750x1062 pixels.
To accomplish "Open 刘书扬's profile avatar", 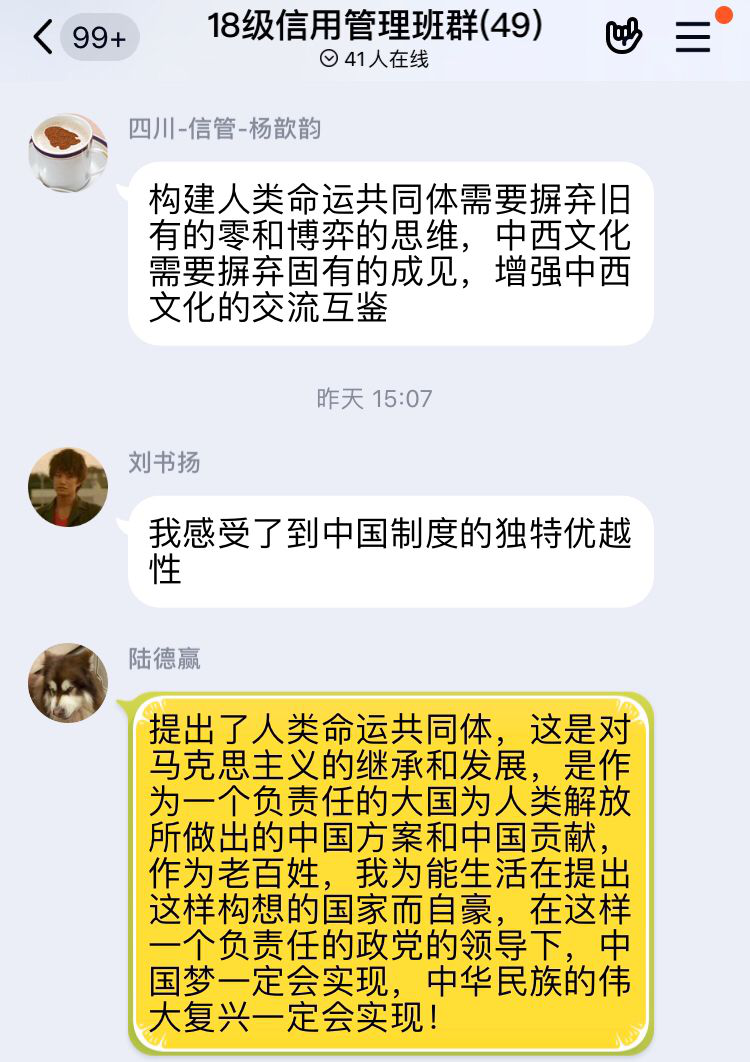I will click(x=68, y=487).
